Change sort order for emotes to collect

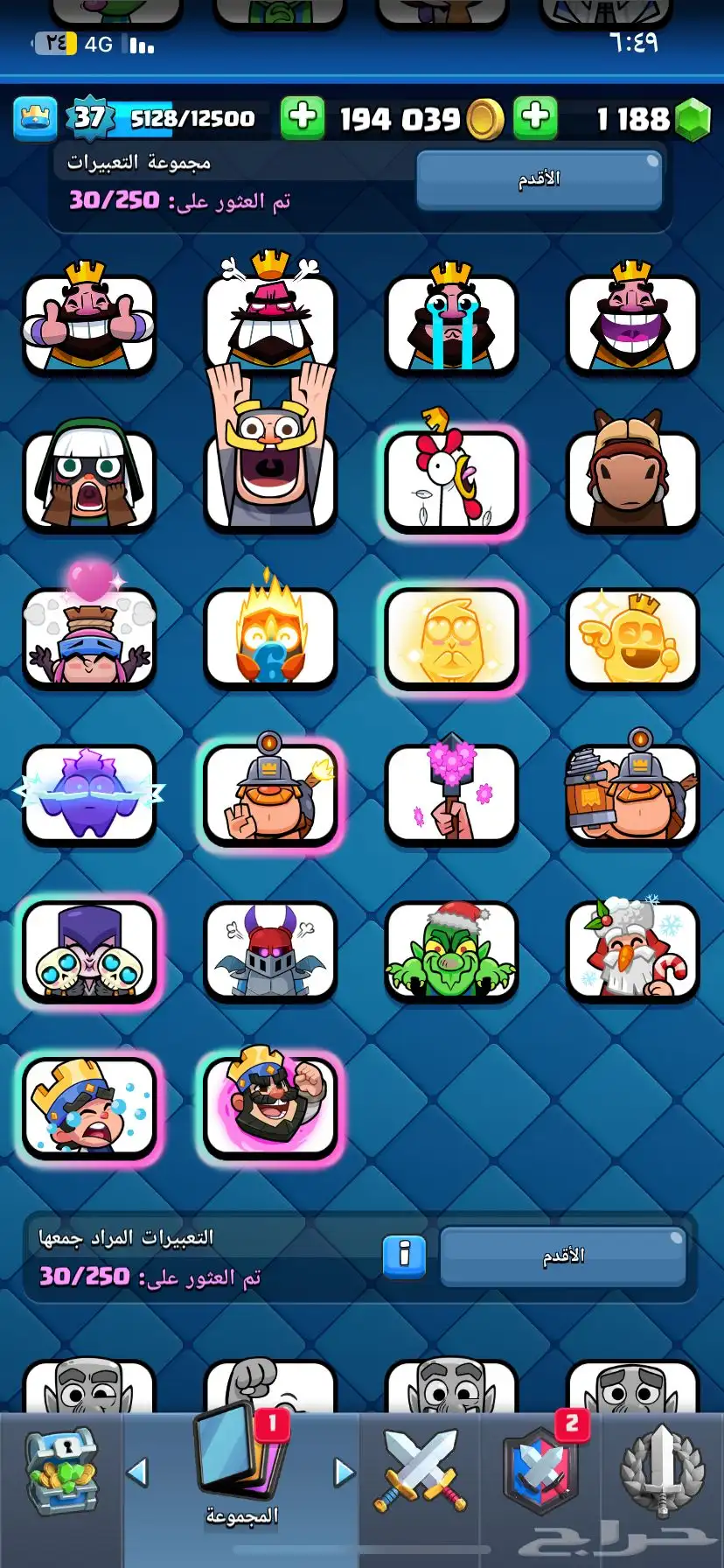point(562,1256)
